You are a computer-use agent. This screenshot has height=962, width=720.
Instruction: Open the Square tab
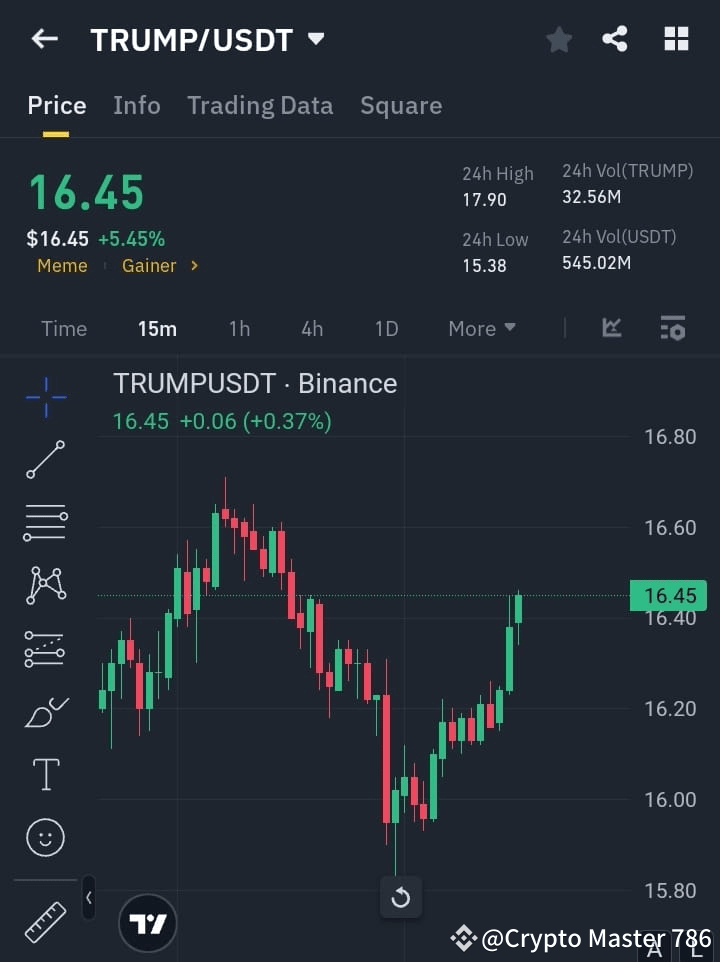click(x=401, y=105)
